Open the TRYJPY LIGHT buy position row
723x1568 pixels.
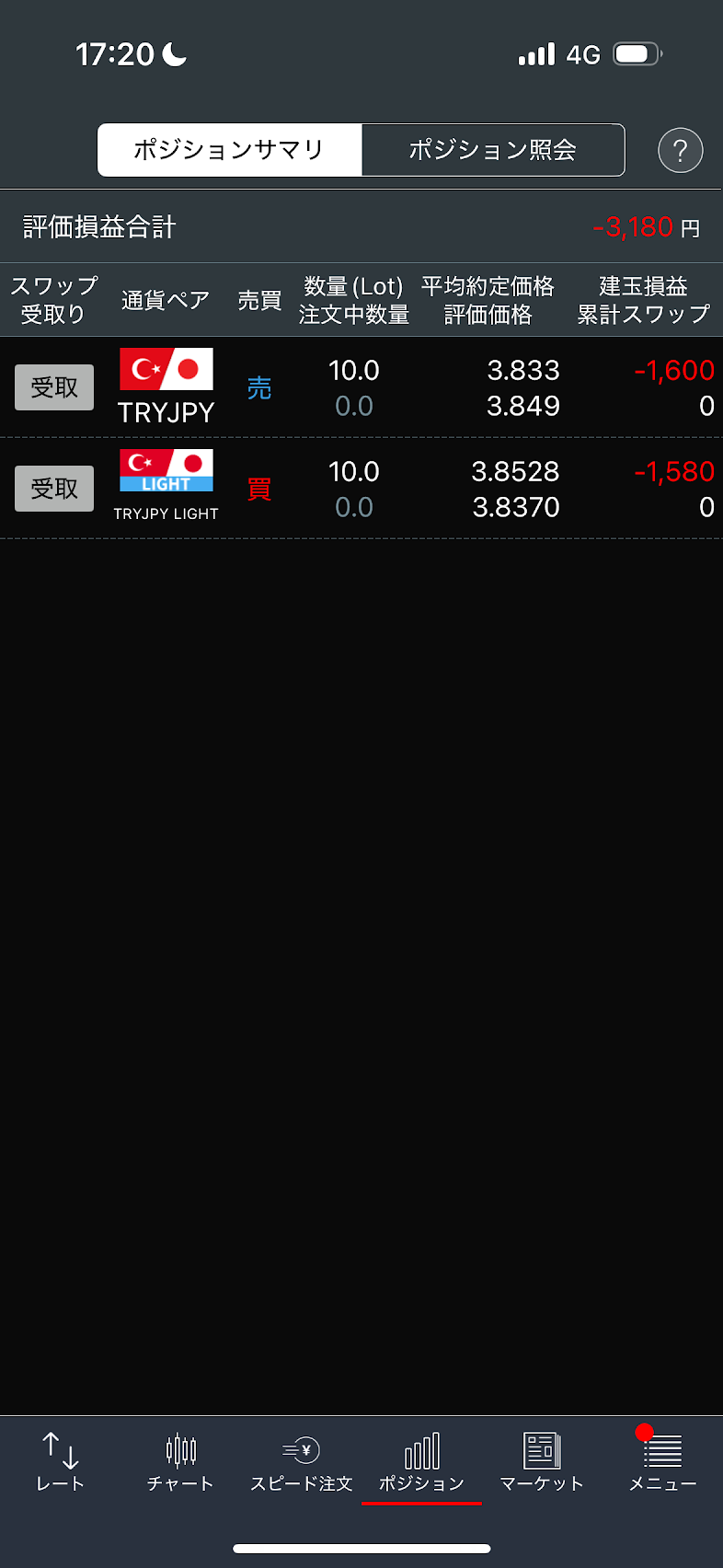point(414,489)
